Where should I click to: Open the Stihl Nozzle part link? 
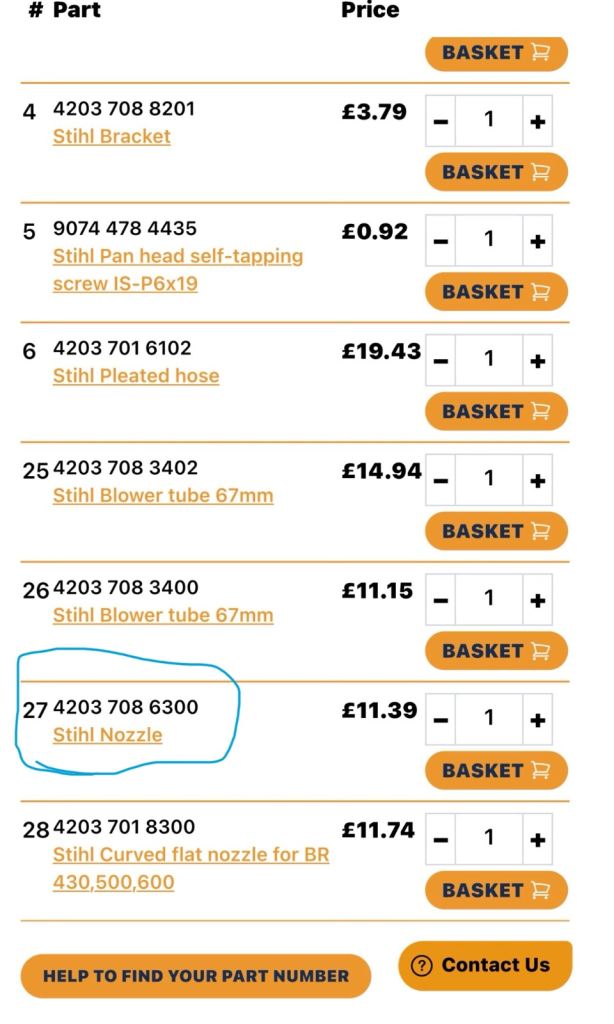click(107, 735)
